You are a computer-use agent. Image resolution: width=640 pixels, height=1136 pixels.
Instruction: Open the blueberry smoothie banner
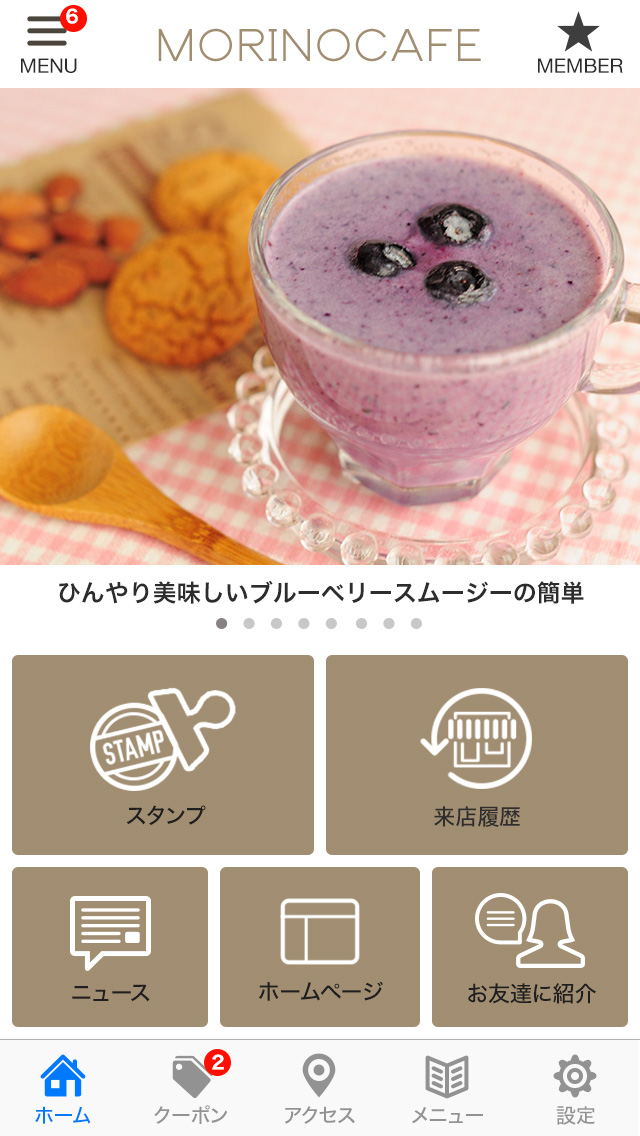(x=320, y=326)
